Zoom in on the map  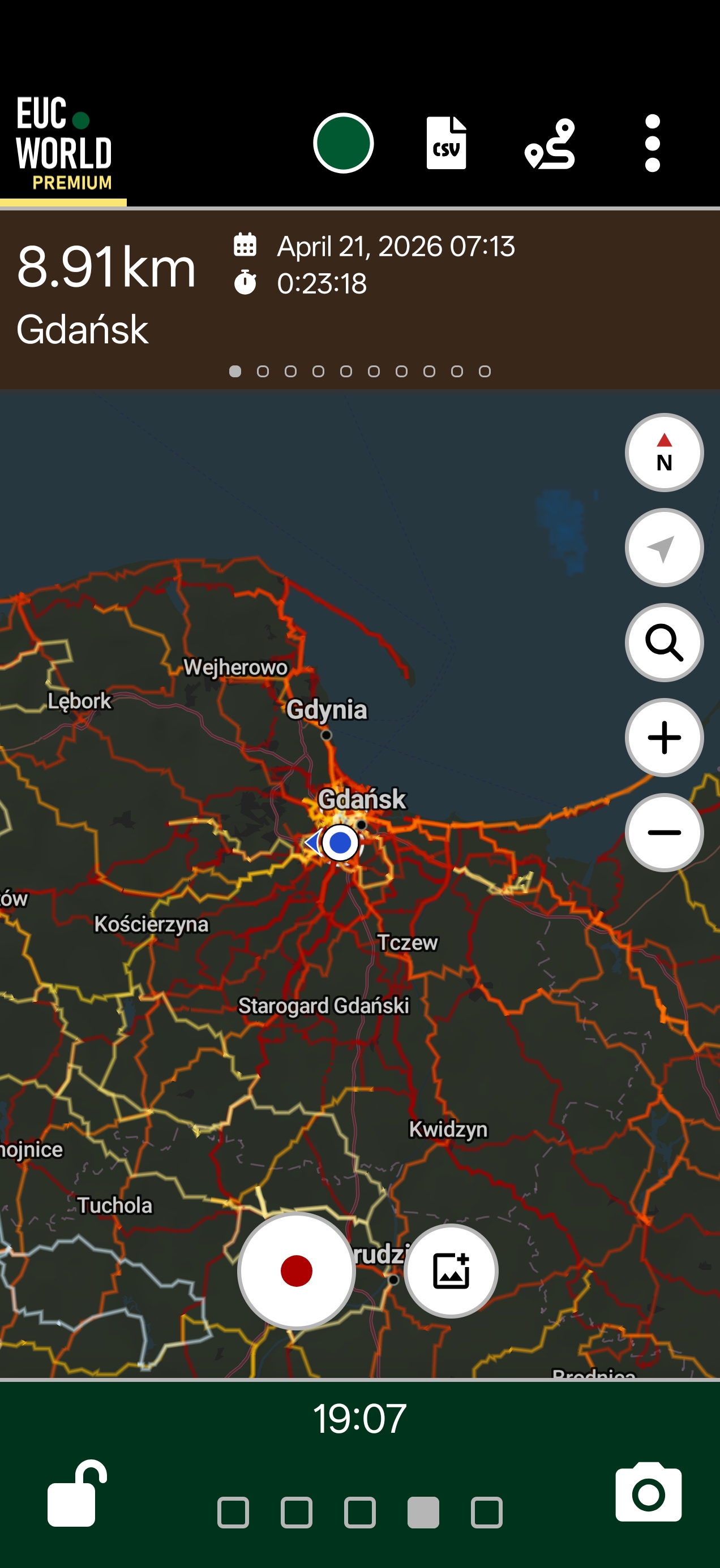664,738
